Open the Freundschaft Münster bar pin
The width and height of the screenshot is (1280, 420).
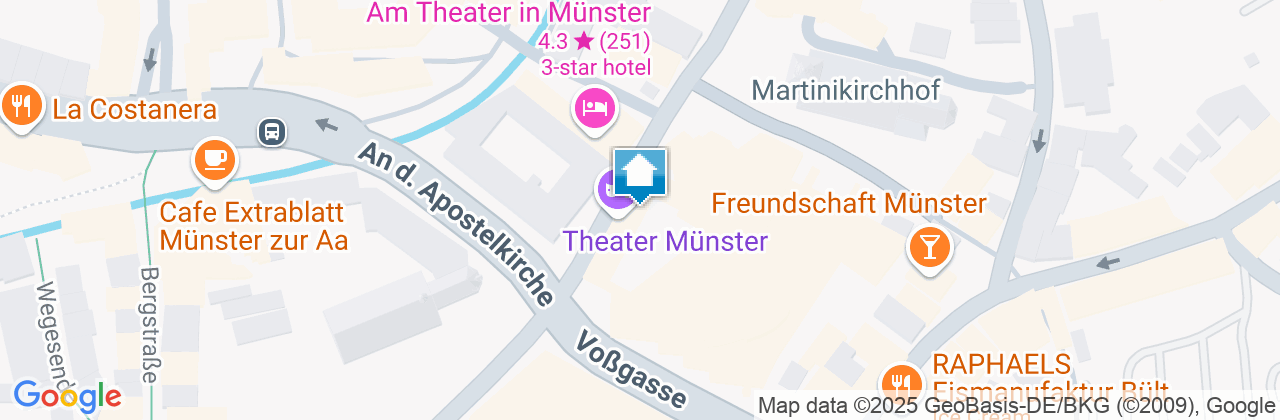[x=927, y=245]
